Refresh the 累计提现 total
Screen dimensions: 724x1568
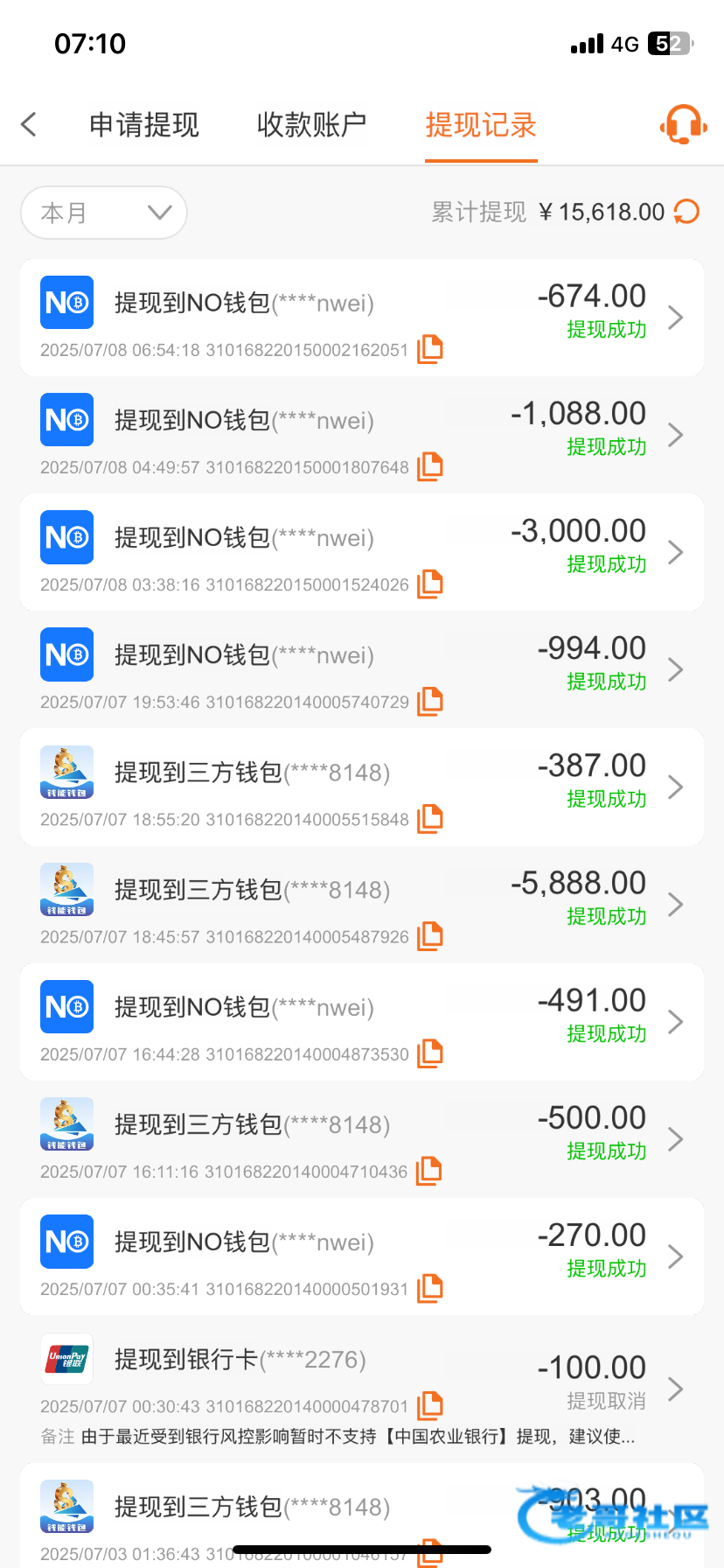coord(687,212)
